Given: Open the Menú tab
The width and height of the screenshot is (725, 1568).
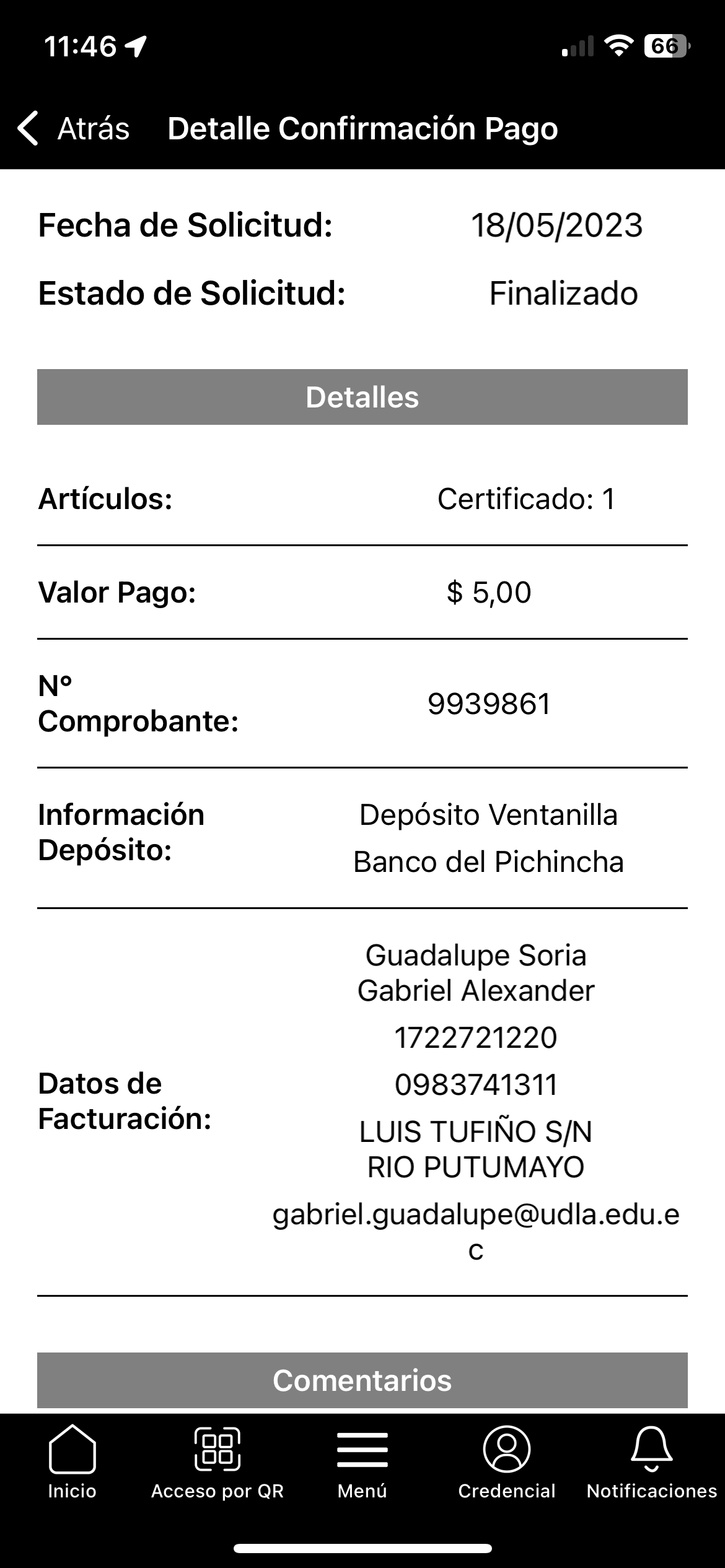Looking at the screenshot, I should [362, 1463].
